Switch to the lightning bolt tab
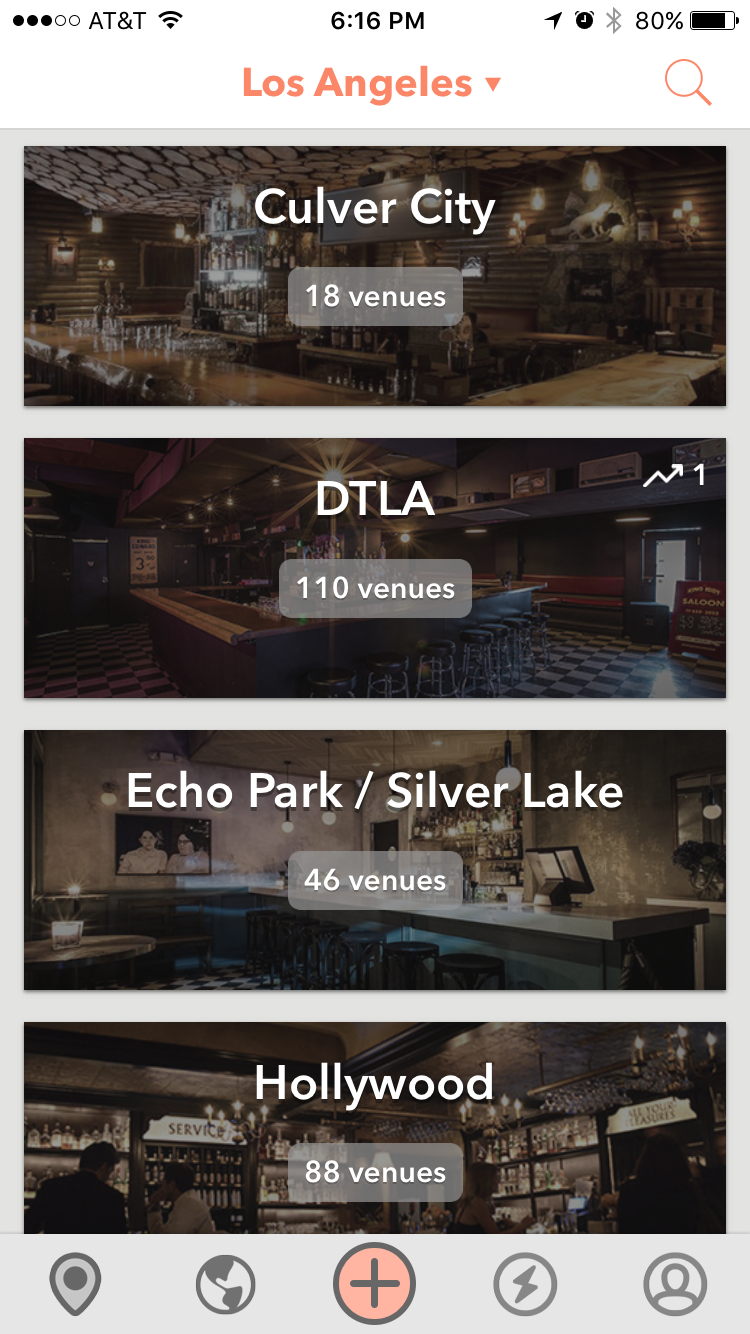Image resolution: width=750 pixels, height=1334 pixels. coord(525,1284)
